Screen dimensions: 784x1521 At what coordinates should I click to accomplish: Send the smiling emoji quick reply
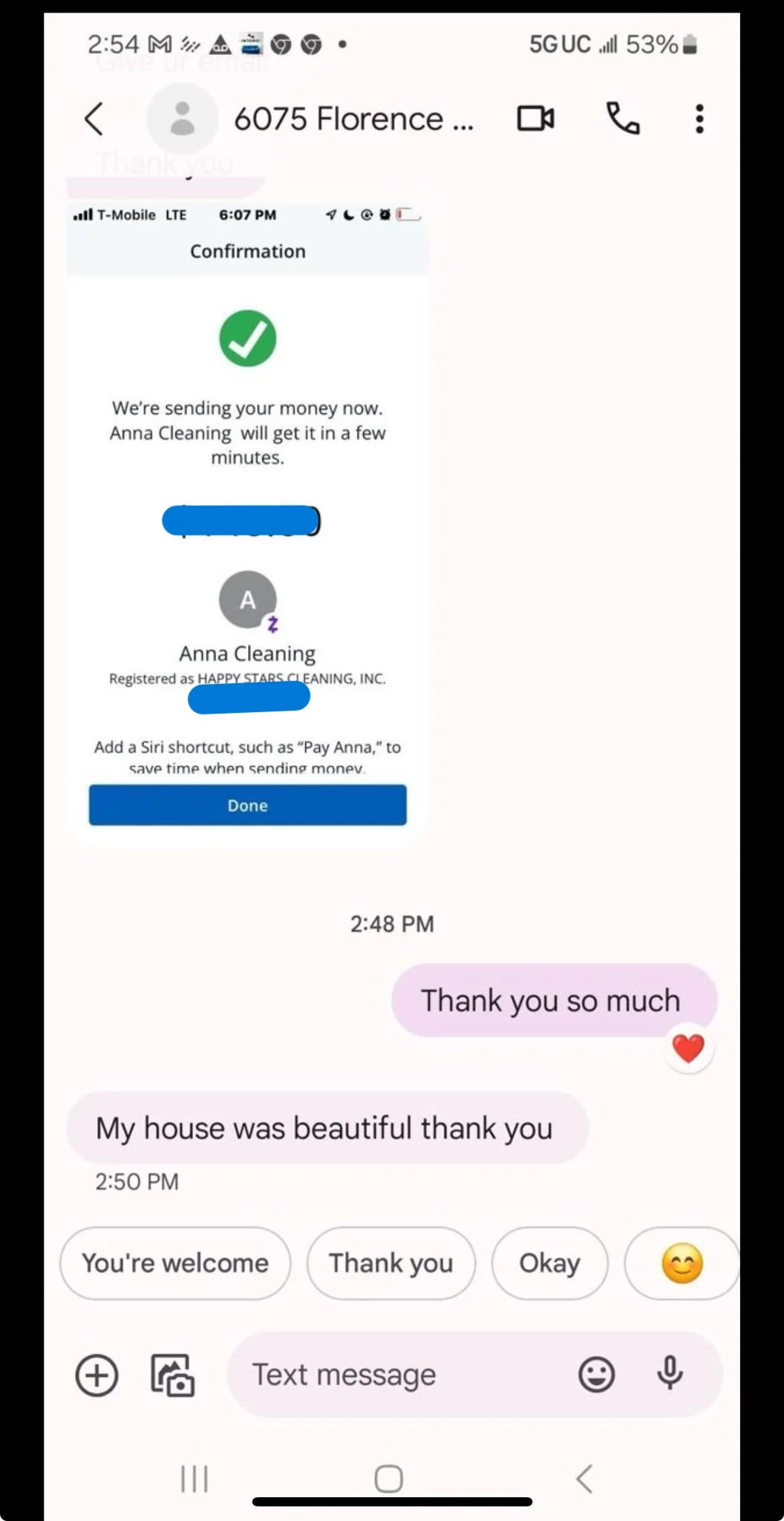click(x=682, y=1263)
